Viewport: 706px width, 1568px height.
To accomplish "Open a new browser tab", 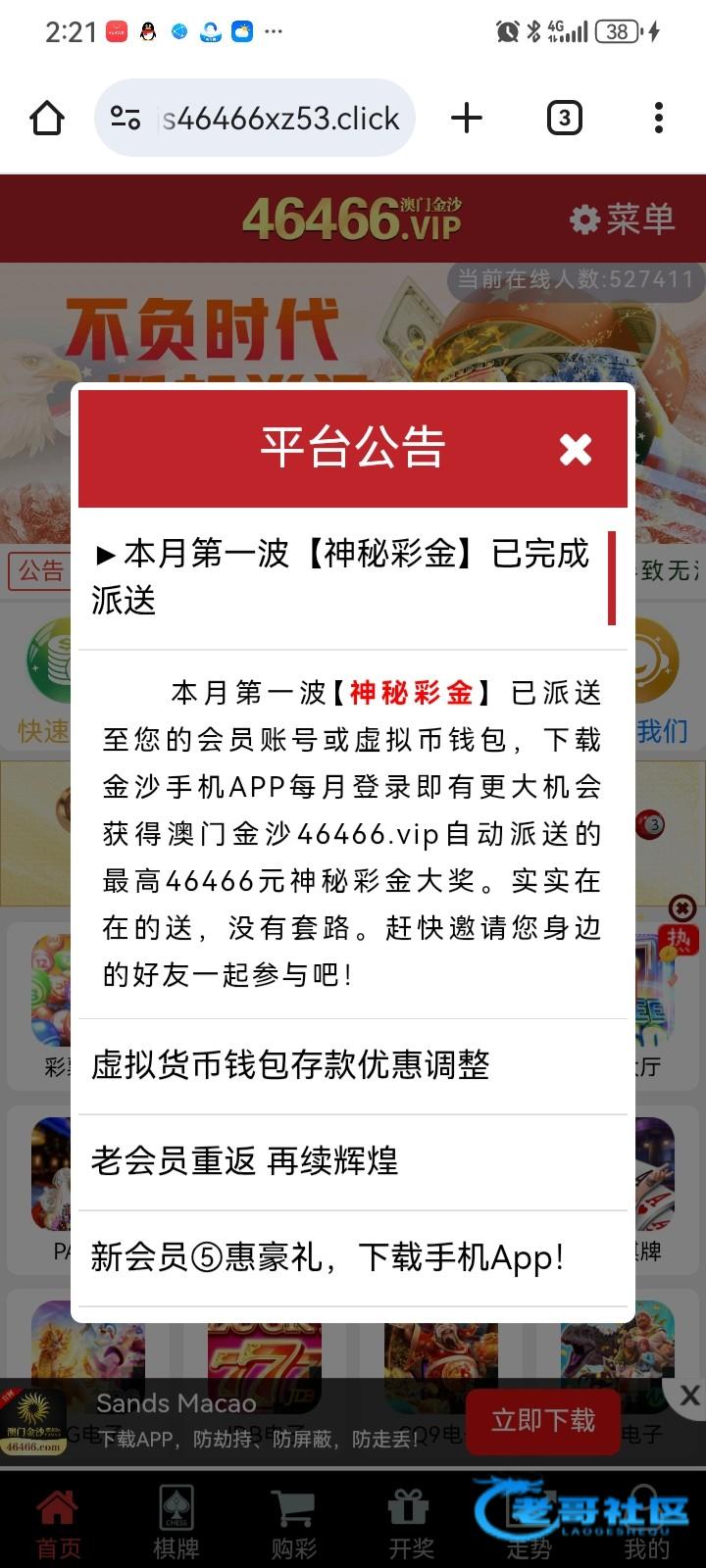I will (x=467, y=119).
